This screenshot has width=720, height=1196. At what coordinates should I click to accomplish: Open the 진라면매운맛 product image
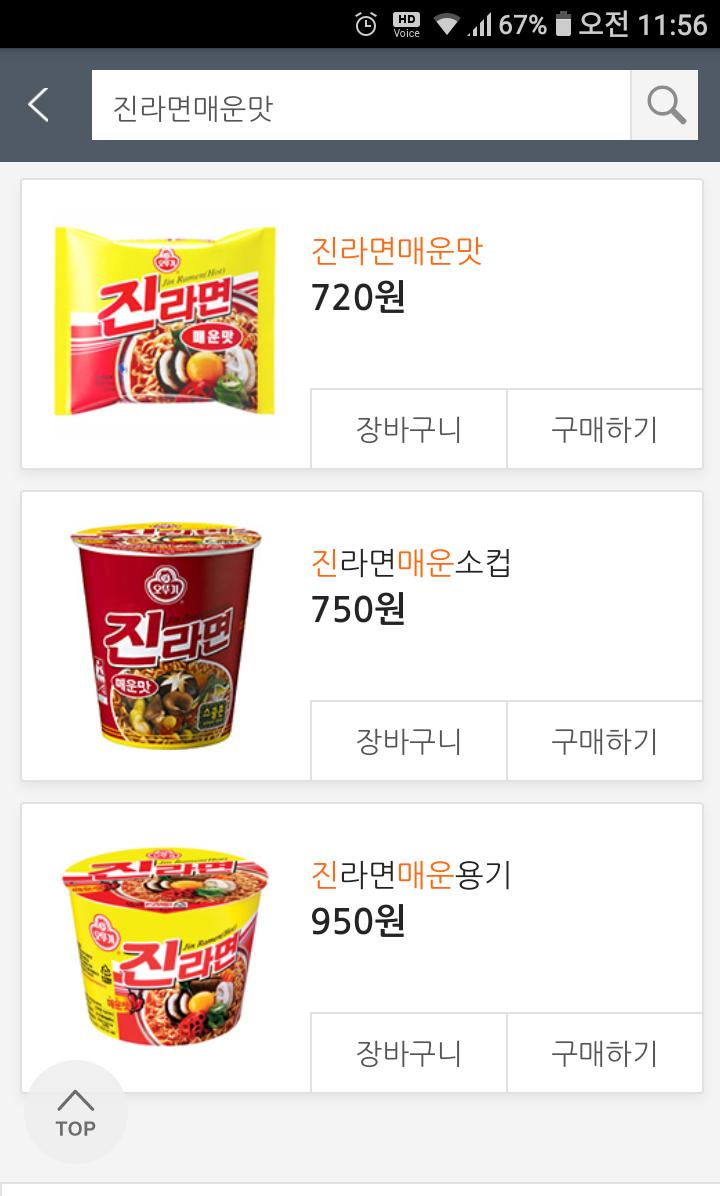[165, 322]
